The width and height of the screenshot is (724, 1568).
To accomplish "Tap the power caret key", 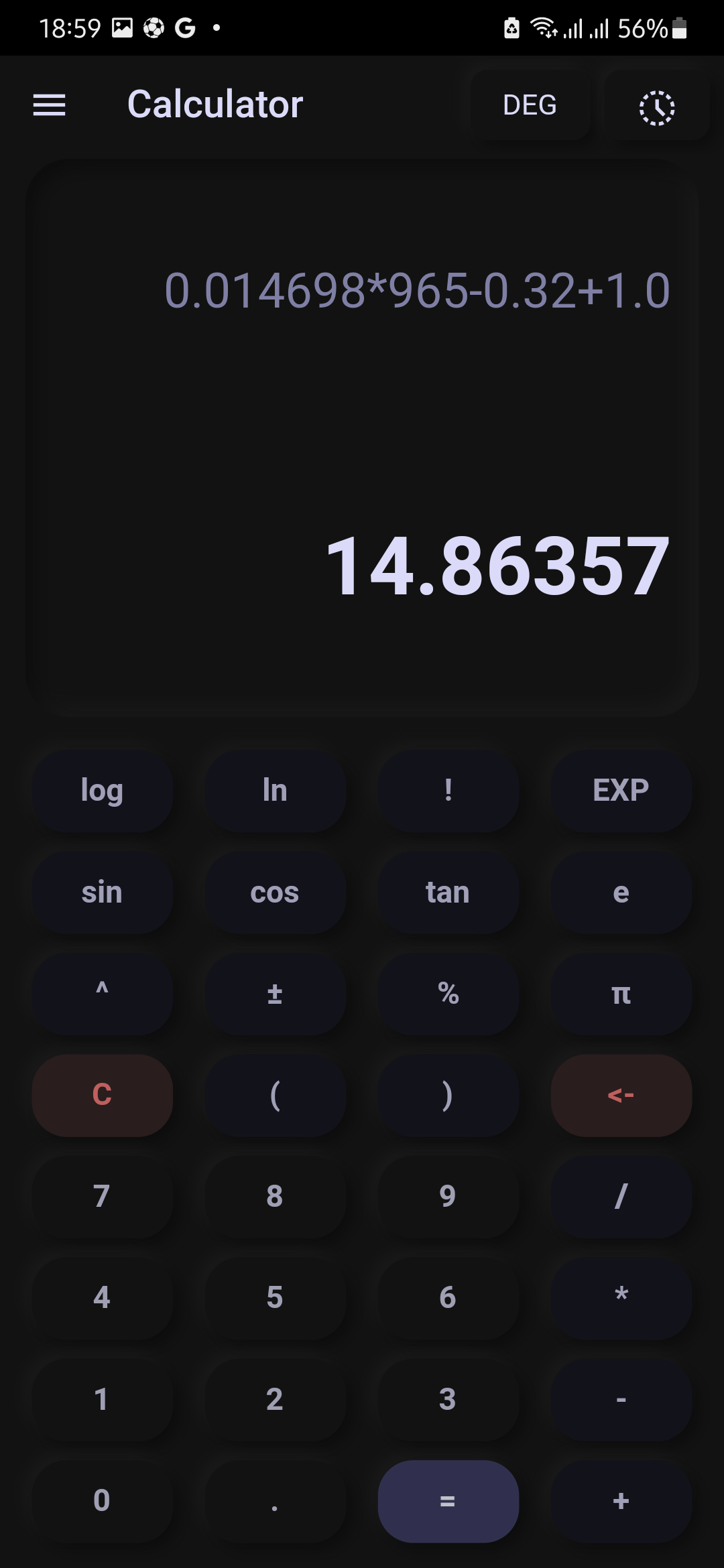I will point(102,994).
